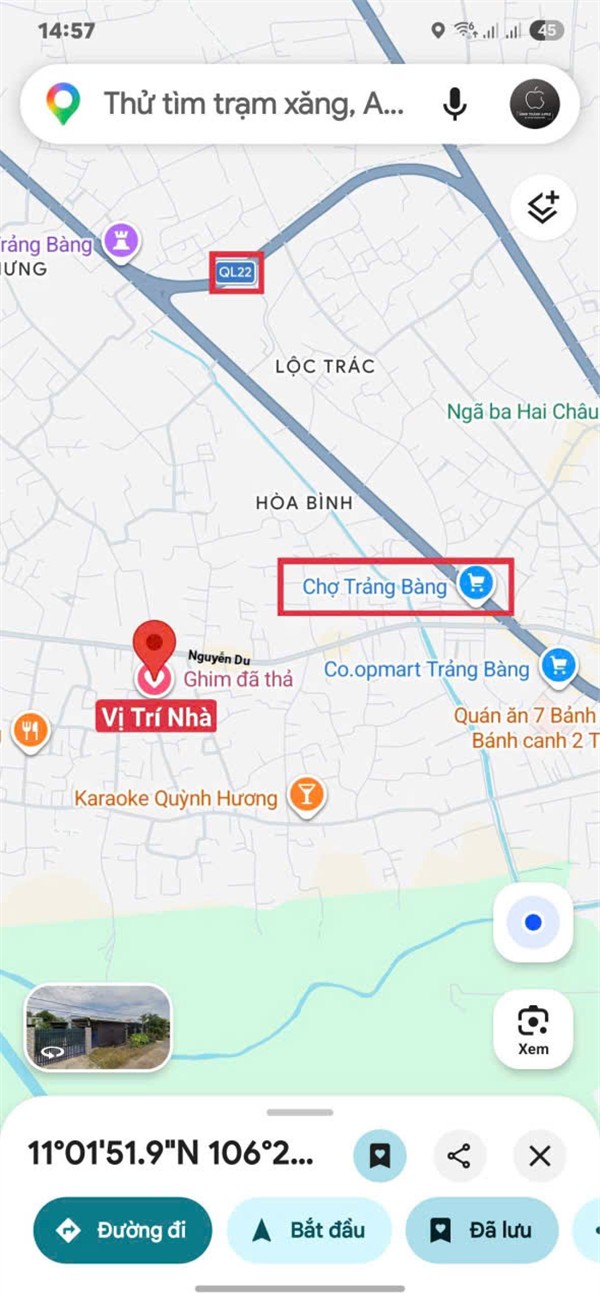Start voice search with the microphone
600x1301 pixels.
pyautogui.click(x=455, y=104)
